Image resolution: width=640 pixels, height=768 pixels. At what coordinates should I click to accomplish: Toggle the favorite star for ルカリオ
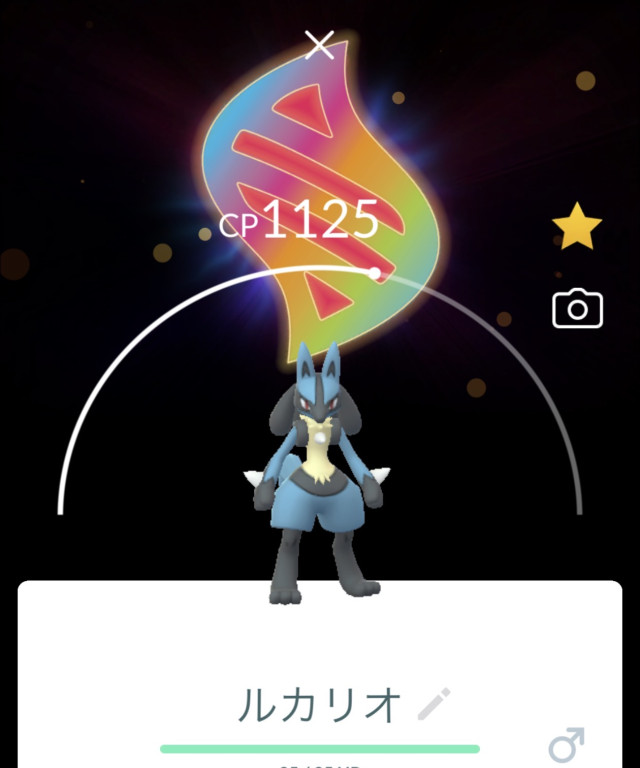[577, 230]
